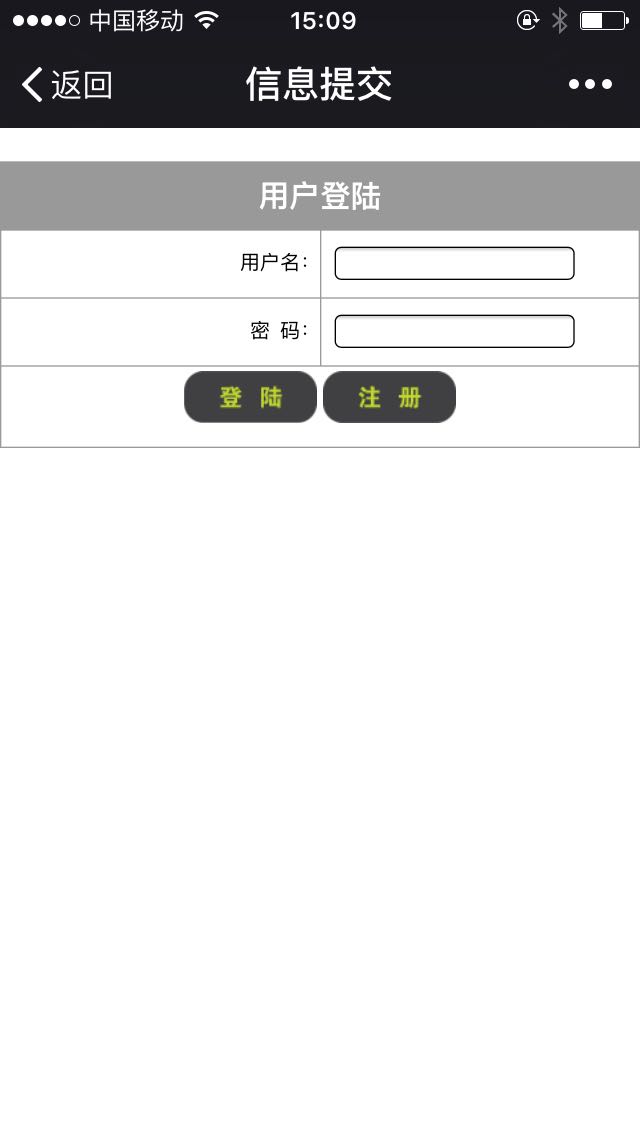This screenshot has width=640, height=1136.
Task: Go back with the 返回 button
Action: point(67,85)
